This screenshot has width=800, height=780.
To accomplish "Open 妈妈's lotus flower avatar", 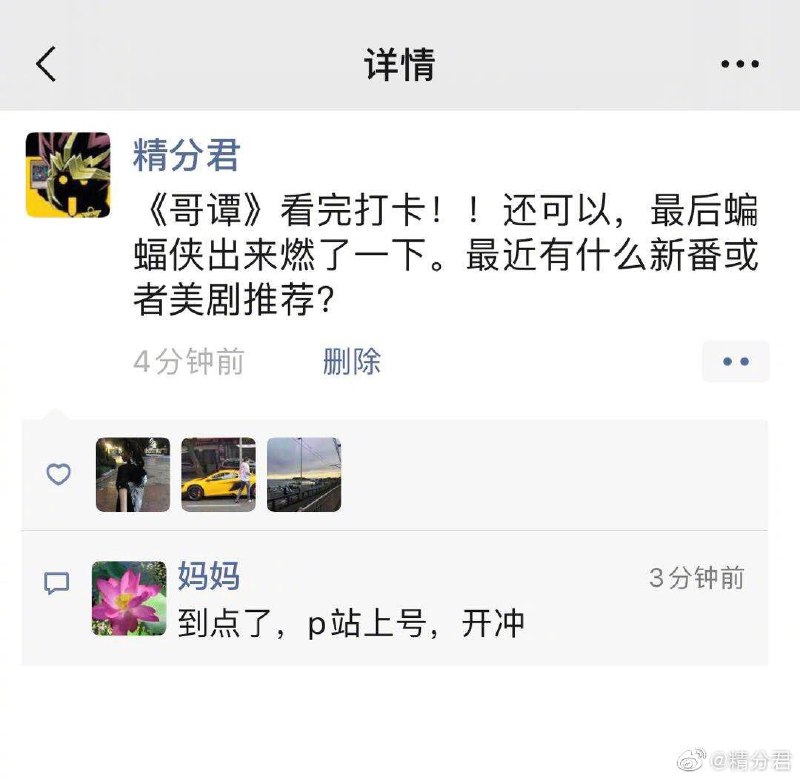I will (129, 598).
